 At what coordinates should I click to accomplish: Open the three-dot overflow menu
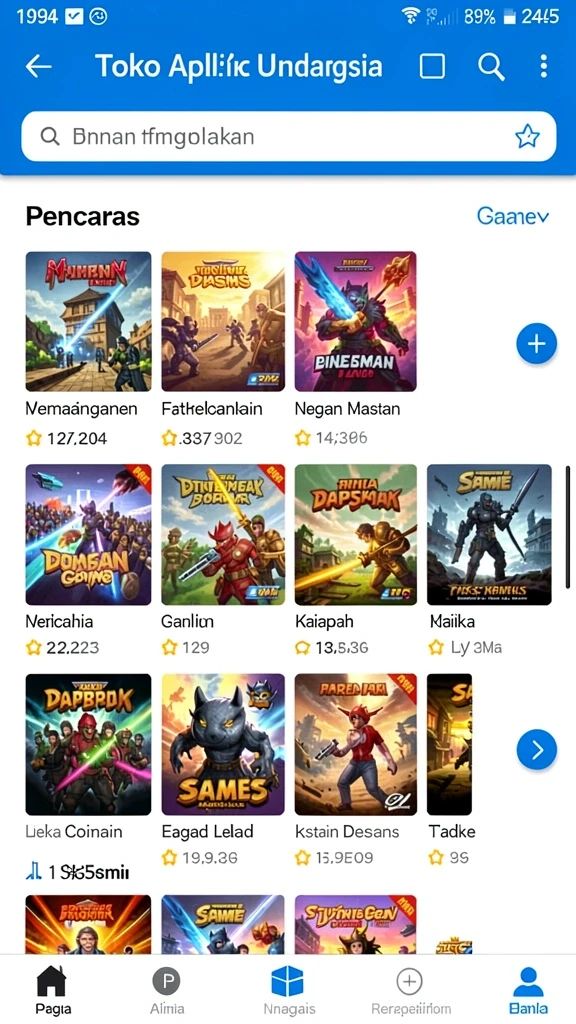[543, 66]
